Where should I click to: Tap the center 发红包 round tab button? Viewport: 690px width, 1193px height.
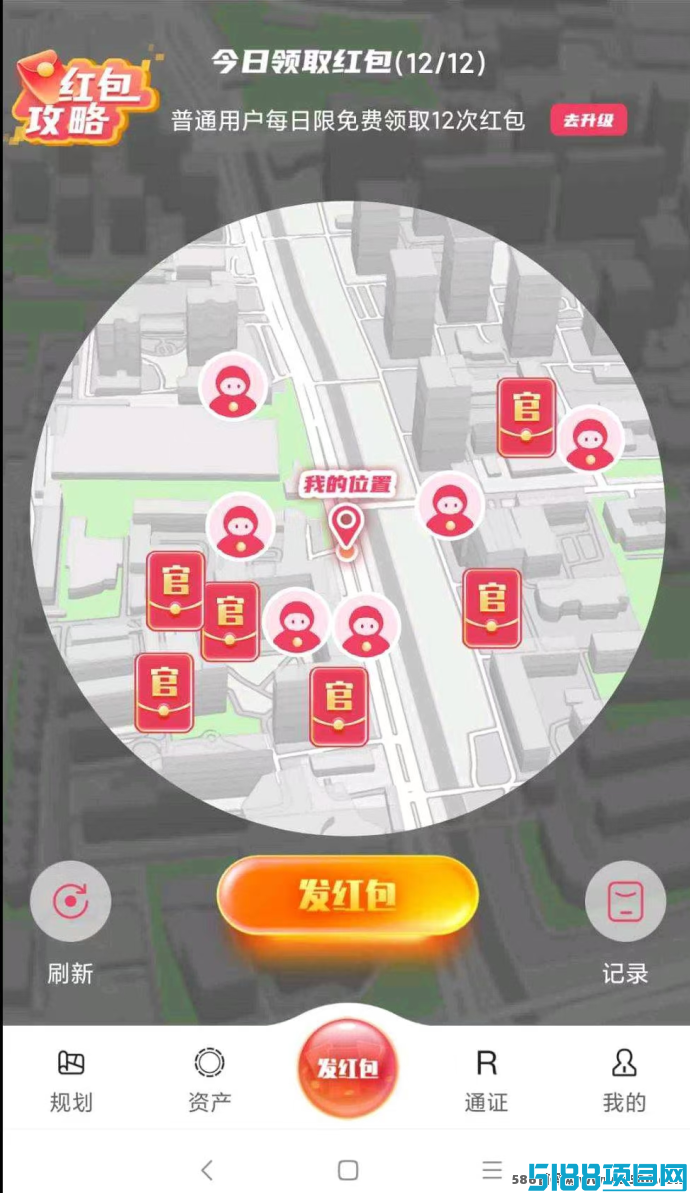[347, 1068]
